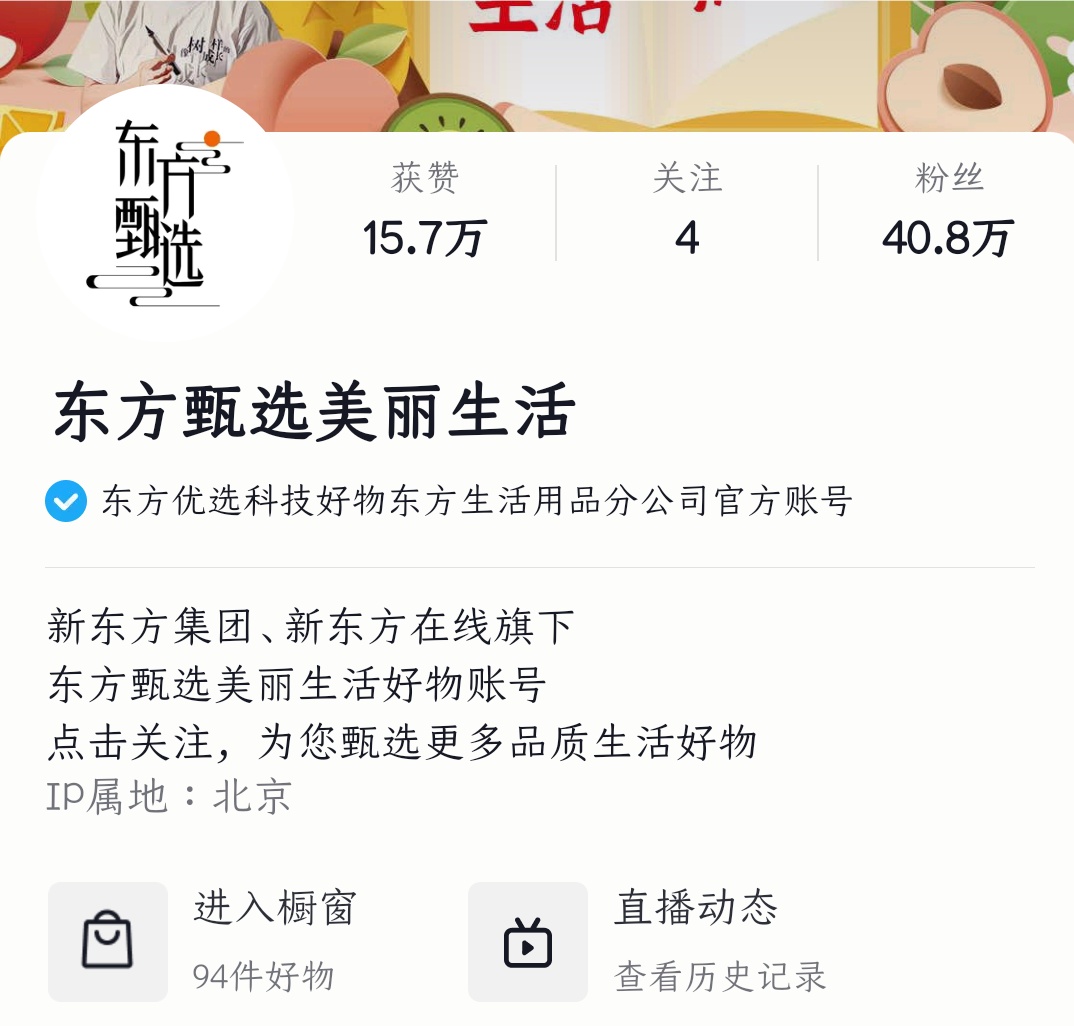Open the 粉丝 followers list
Screen dimensions: 1074x1026
[x=947, y=212]
